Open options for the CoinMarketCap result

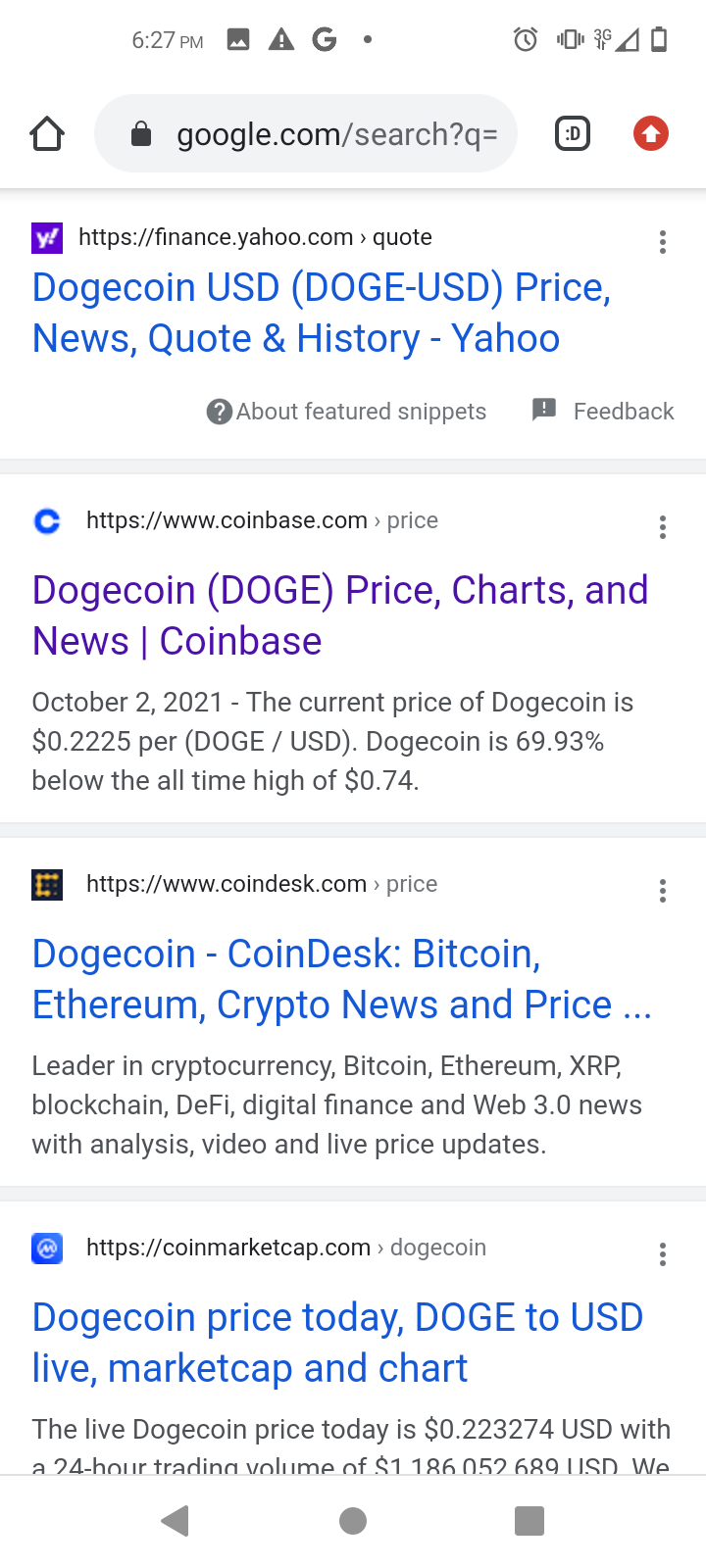pos(663,1253)
